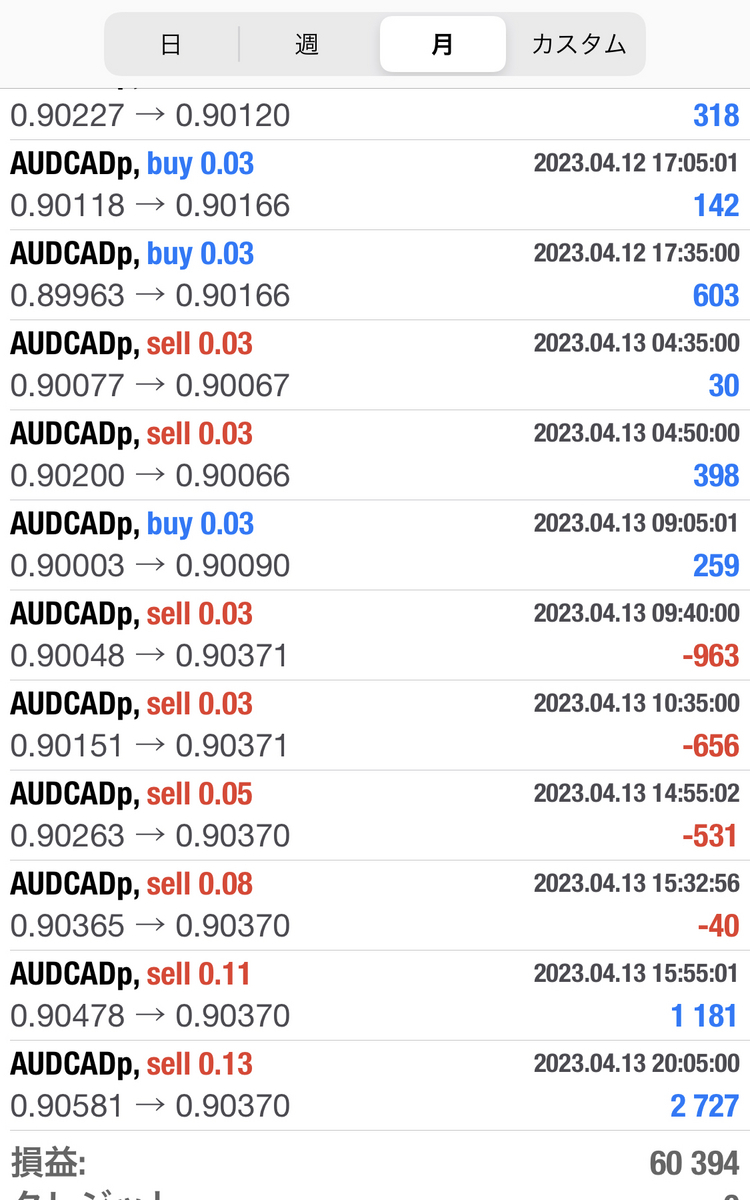Open the sell trade at 2023.04.13 04:50:00
Viewport: 750px width, 1200px height.
tap(375, 455)
